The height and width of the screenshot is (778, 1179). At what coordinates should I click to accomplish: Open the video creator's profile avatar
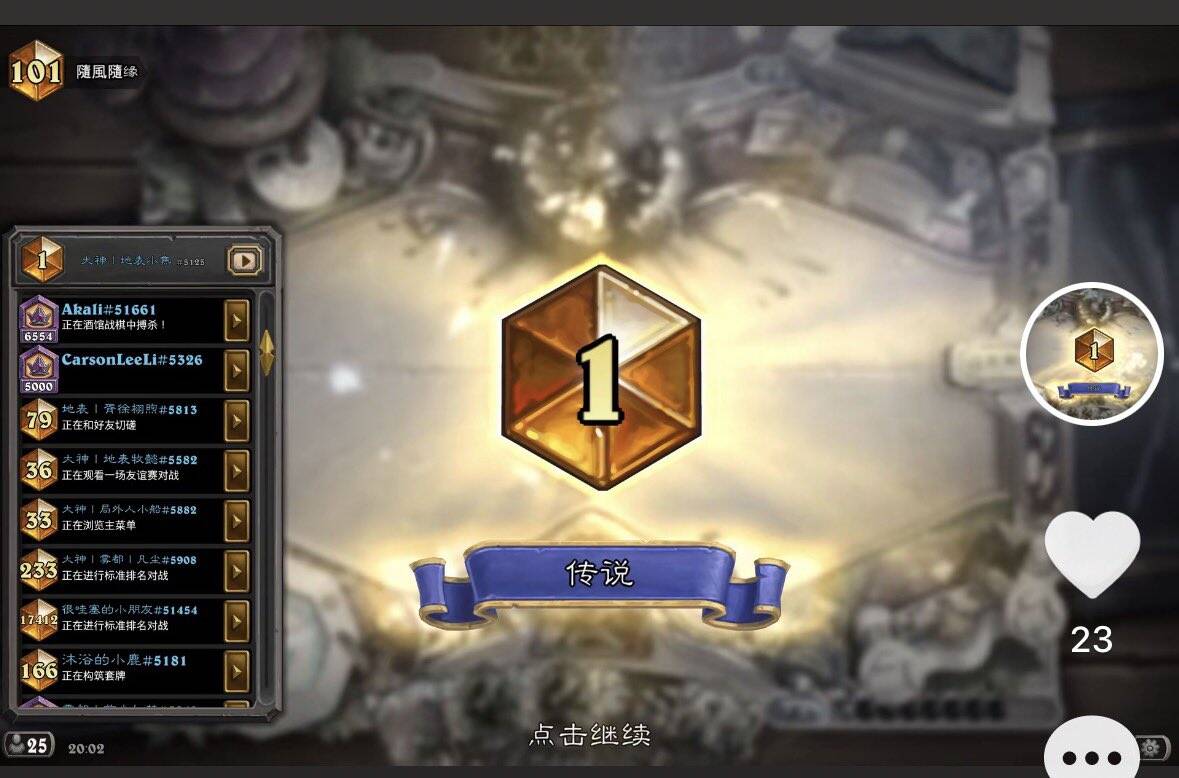tap(1091, 354)
